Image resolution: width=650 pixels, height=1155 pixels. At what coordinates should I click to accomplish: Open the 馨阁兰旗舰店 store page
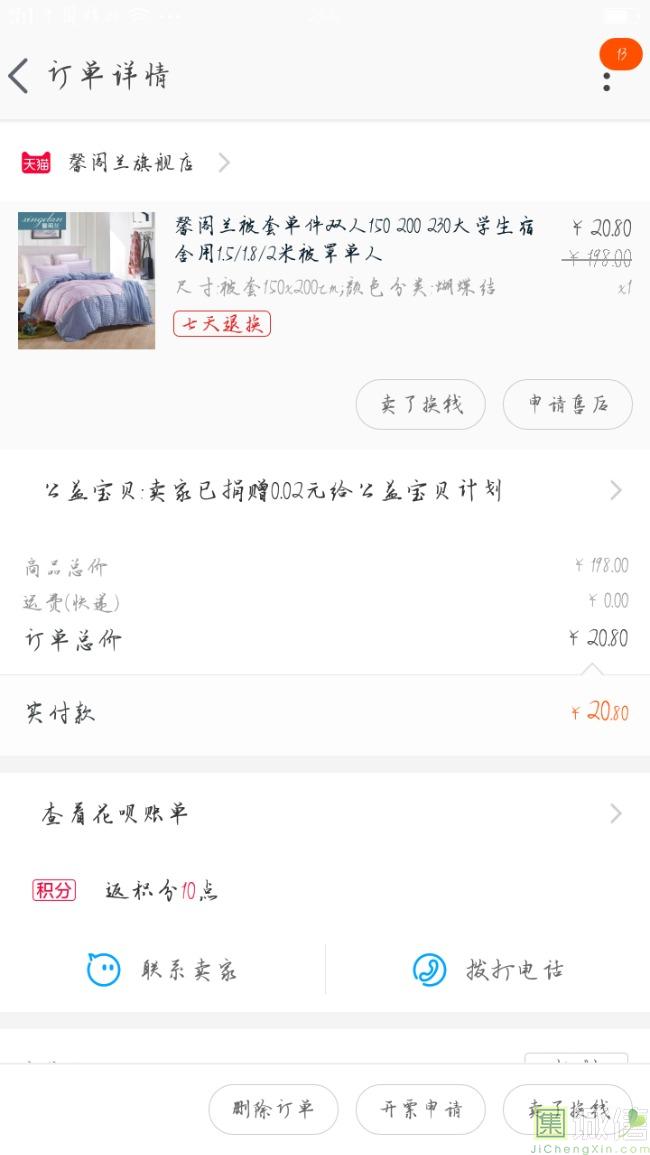point(131,163)
